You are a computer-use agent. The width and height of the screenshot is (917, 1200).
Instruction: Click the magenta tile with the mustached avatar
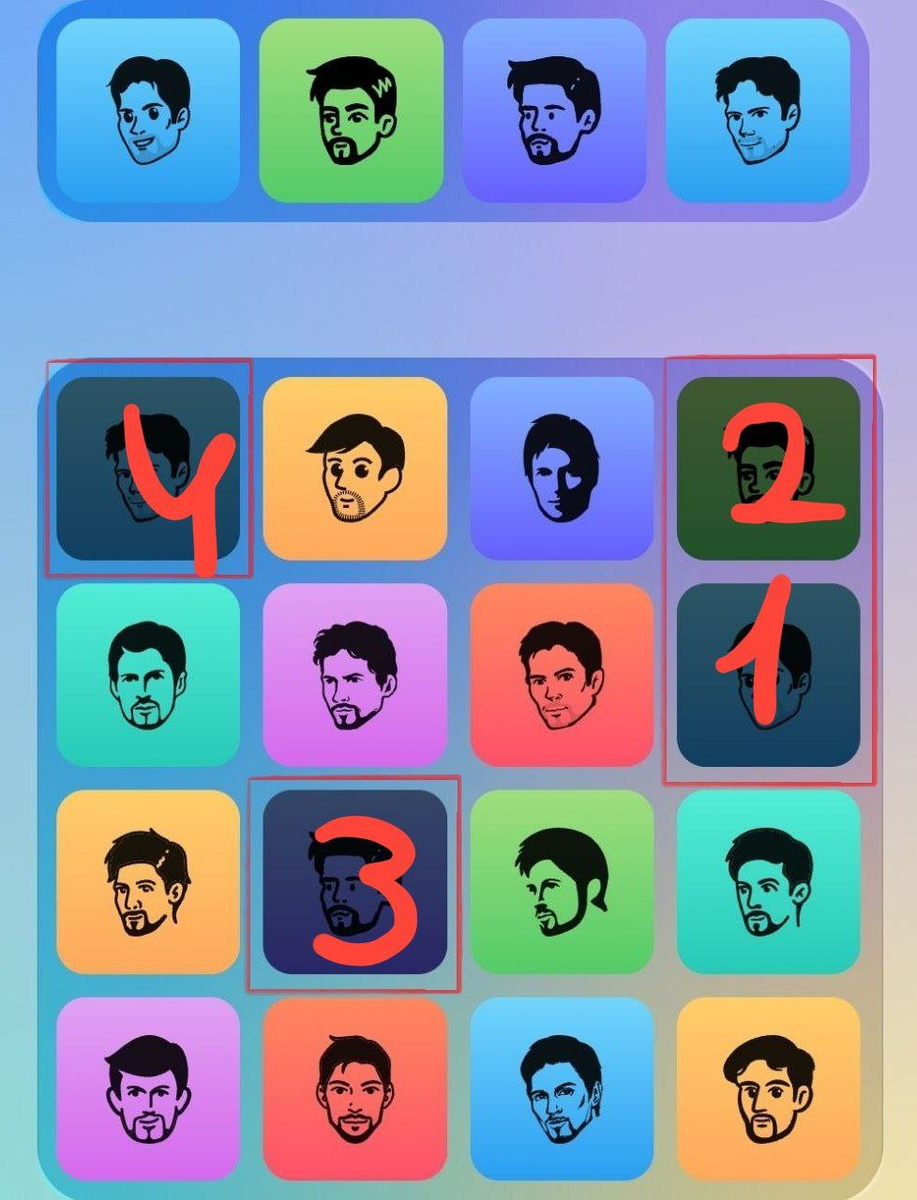click(356, 675)
